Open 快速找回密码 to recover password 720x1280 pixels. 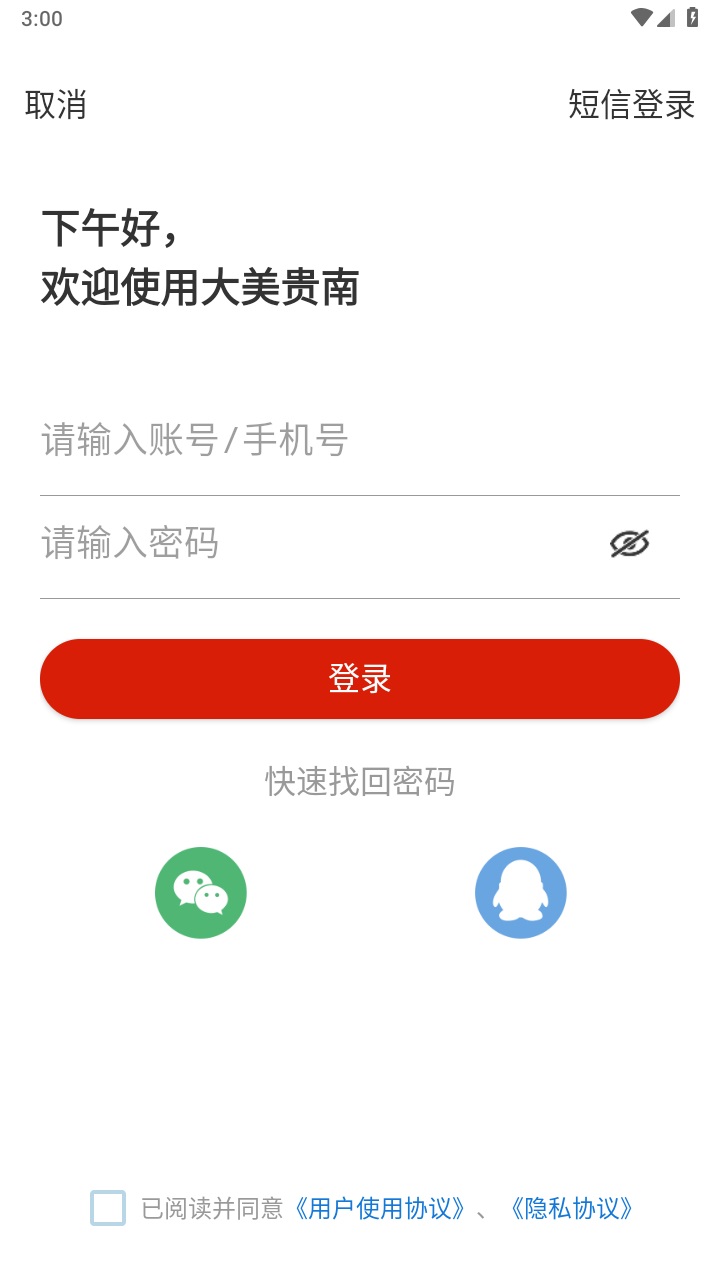[x=359, y=783]
